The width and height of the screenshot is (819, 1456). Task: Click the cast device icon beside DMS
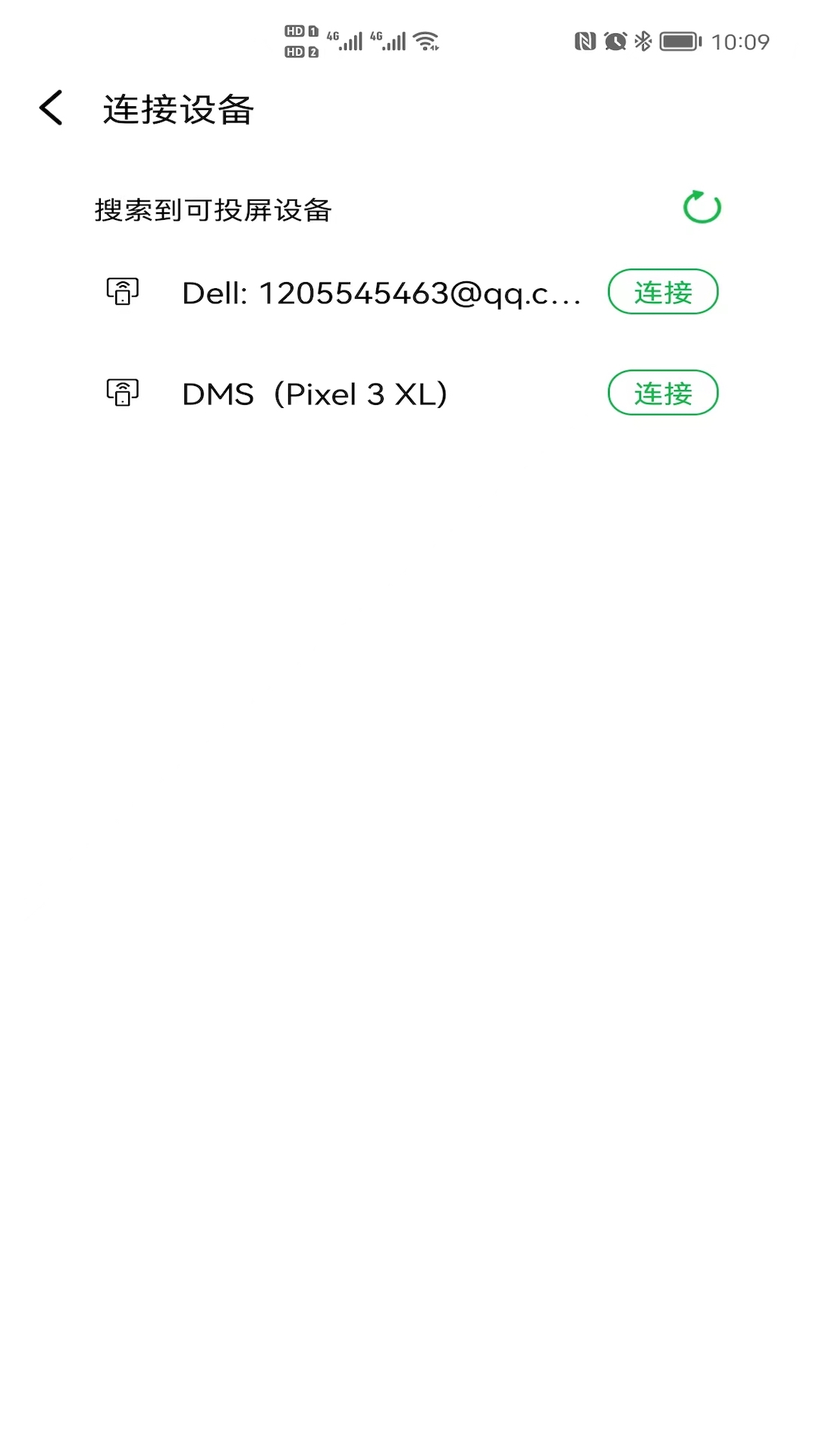tap(122, 392)
